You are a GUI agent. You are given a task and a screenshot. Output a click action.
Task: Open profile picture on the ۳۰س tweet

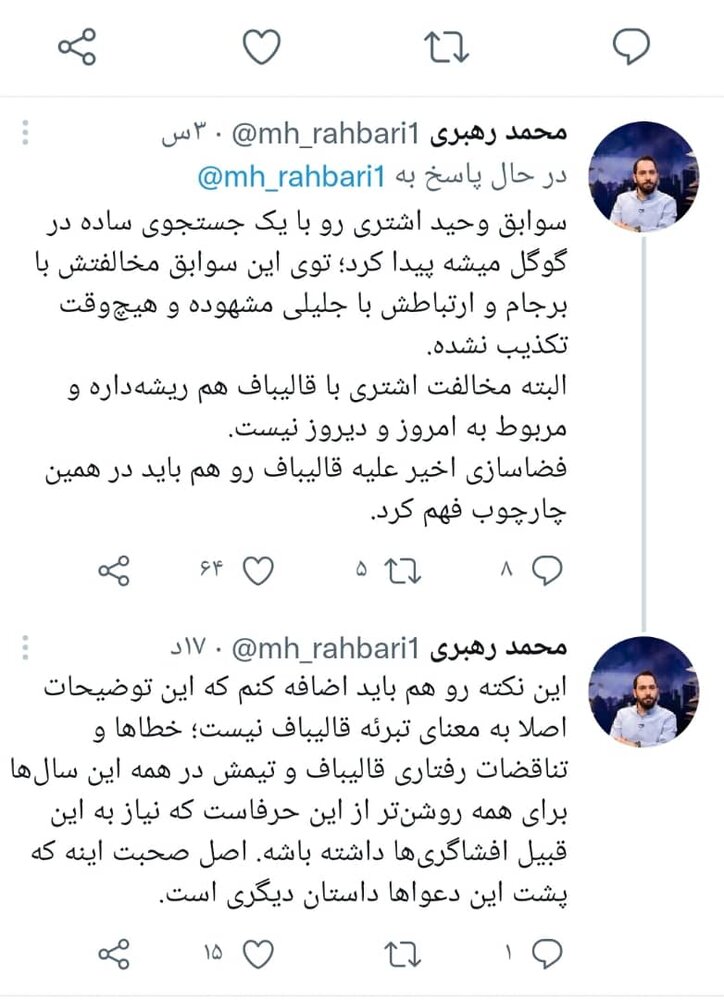click(x=643, y=177)
